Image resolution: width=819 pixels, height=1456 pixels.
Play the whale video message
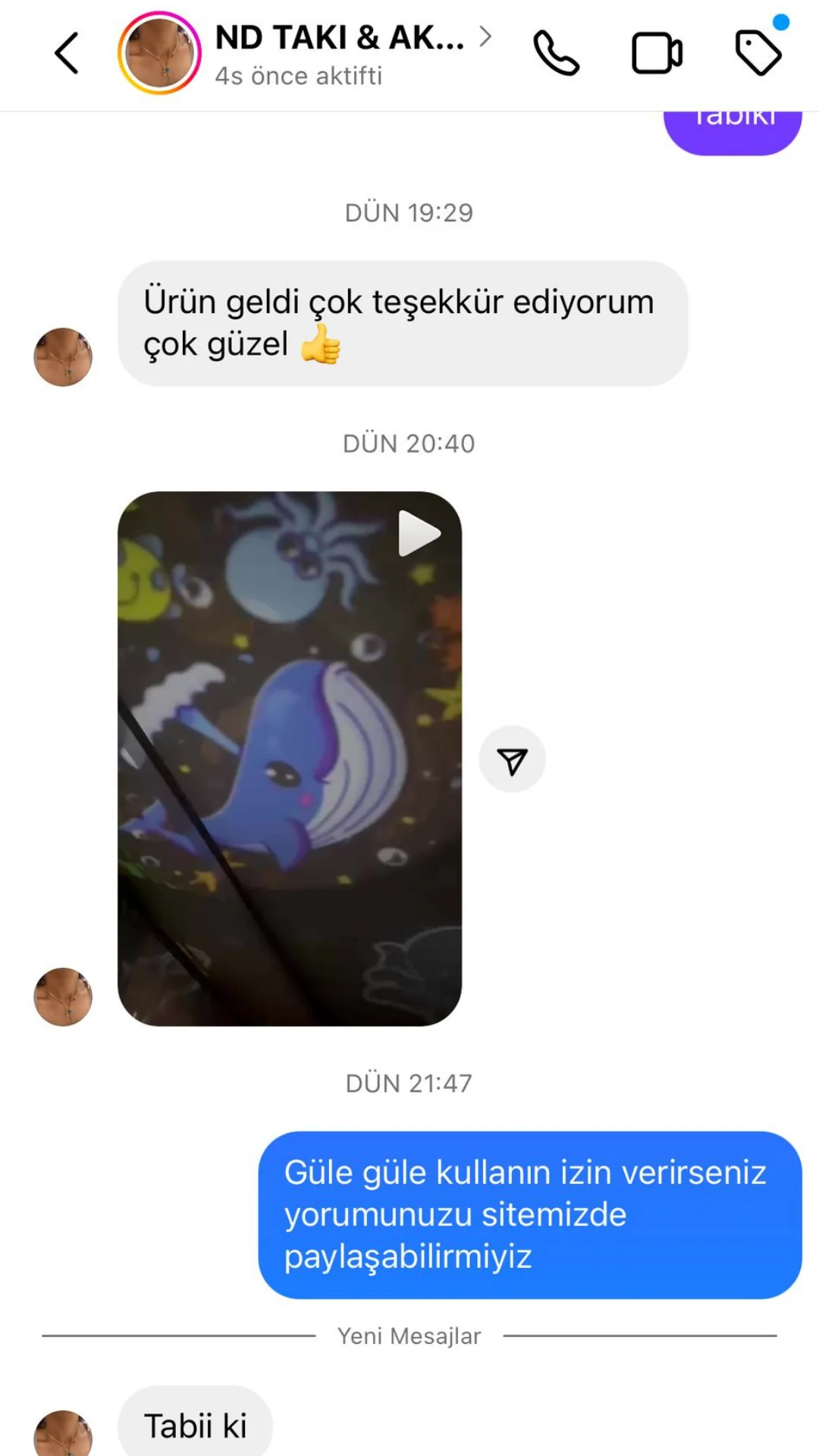pos(290,758)
